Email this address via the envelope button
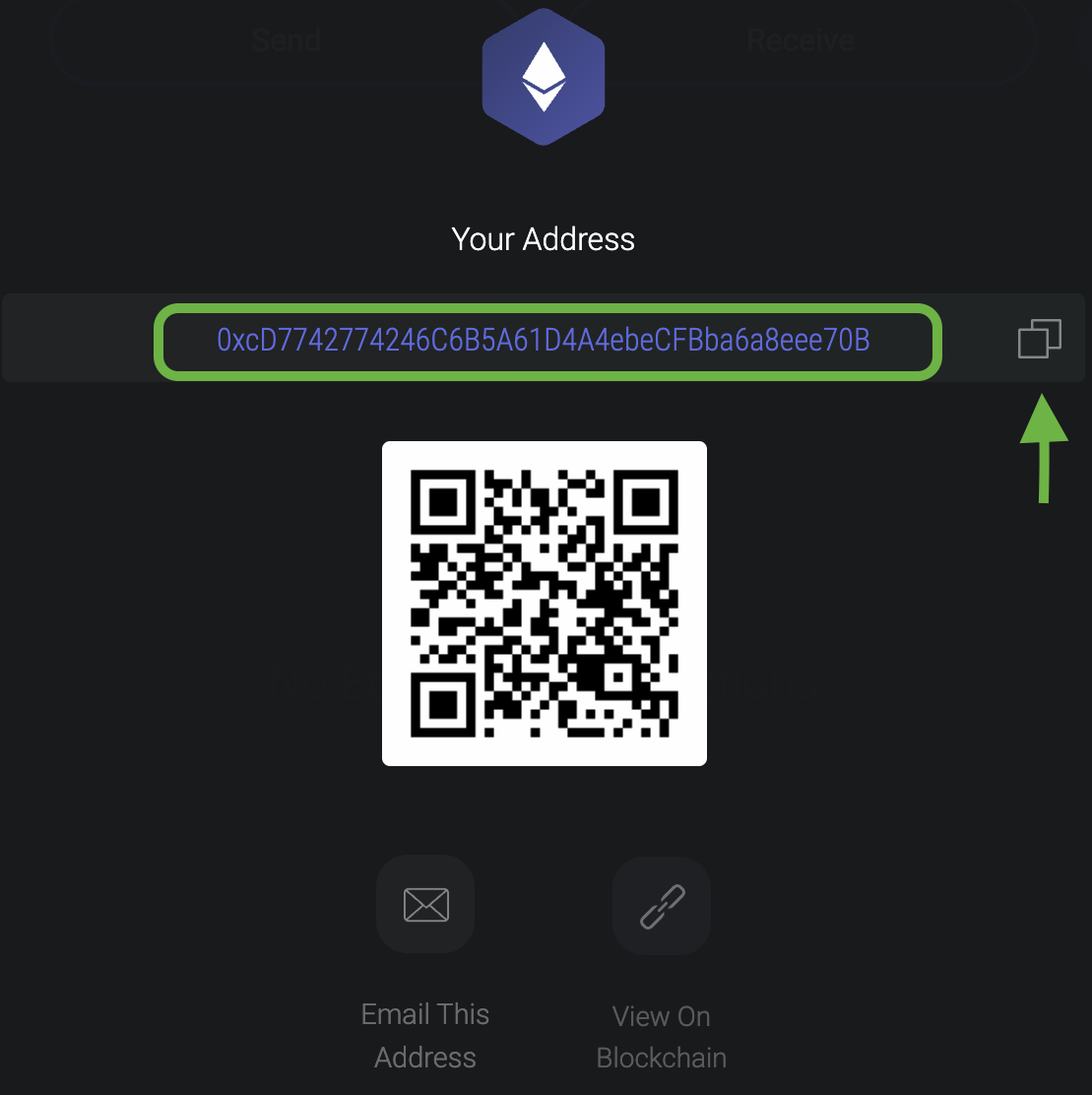This screenshot has width=1092, height=1095. (x=425, y=904)
